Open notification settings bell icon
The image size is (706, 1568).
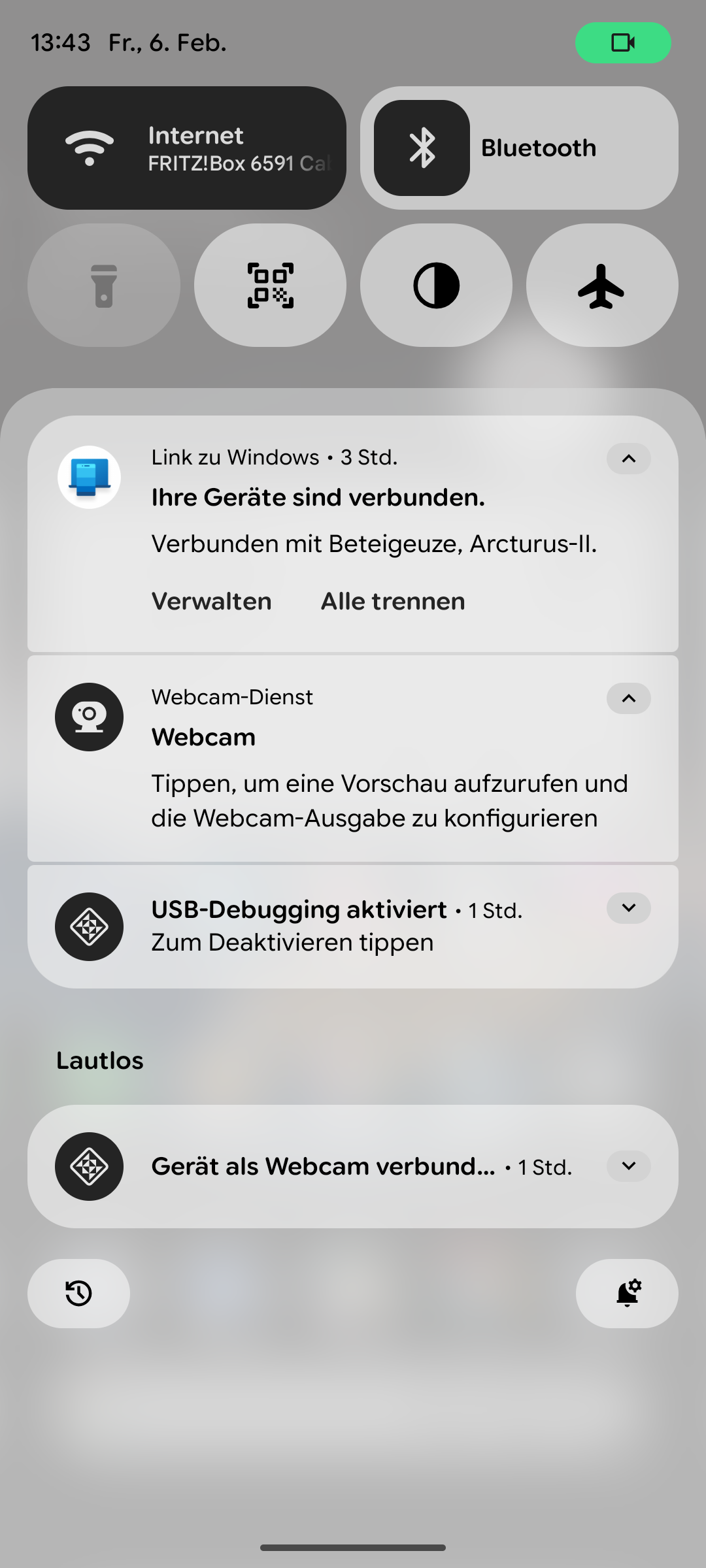[627, 1294]
